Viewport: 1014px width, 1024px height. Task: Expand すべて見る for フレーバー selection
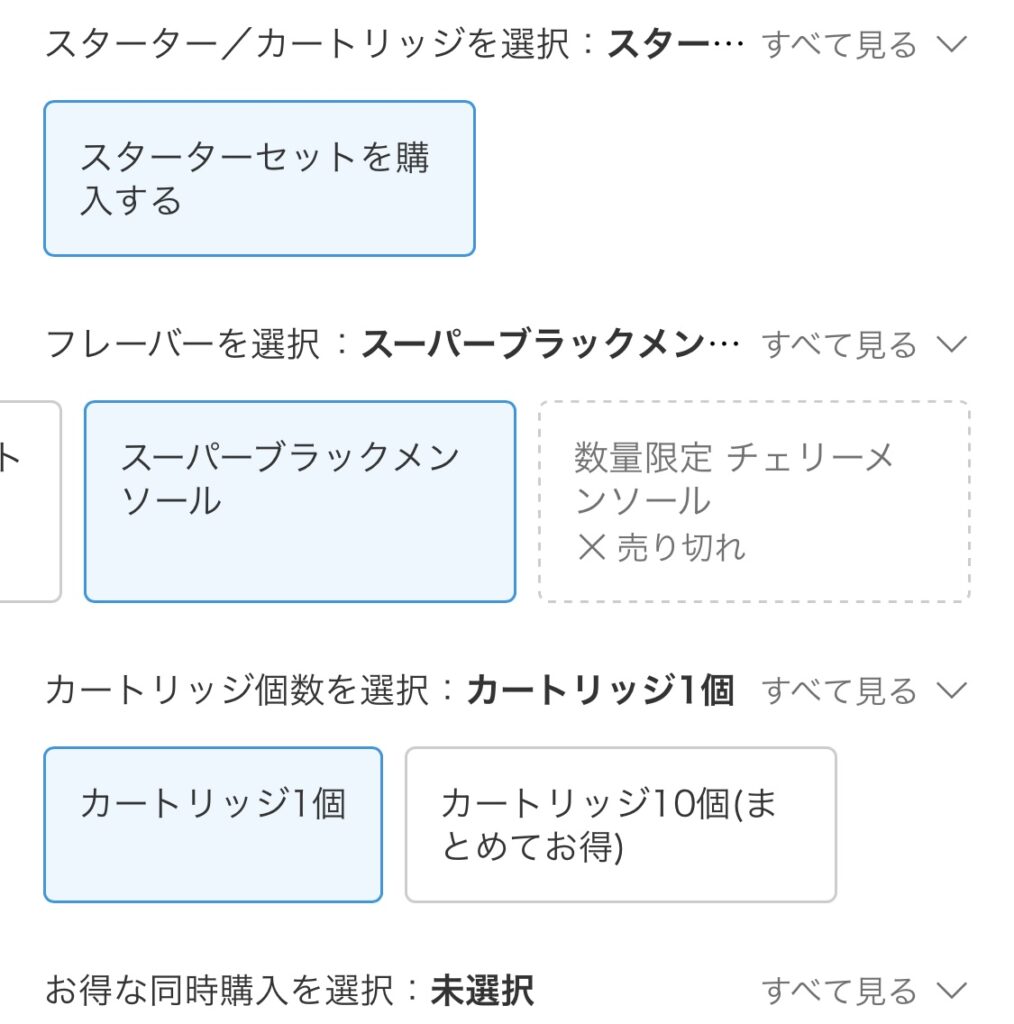point(864,345)
